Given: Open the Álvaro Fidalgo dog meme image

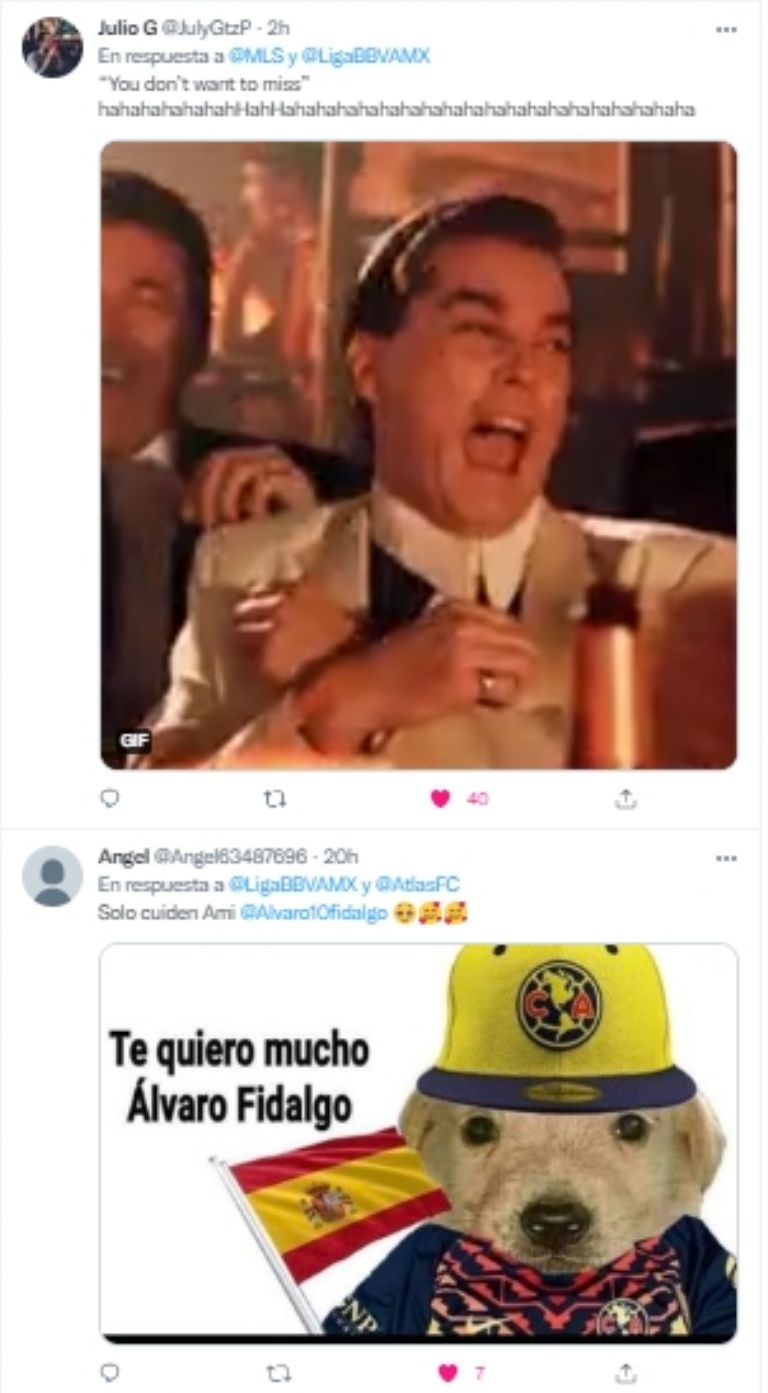Looking at the screenshot, I should click(418, 1142).
